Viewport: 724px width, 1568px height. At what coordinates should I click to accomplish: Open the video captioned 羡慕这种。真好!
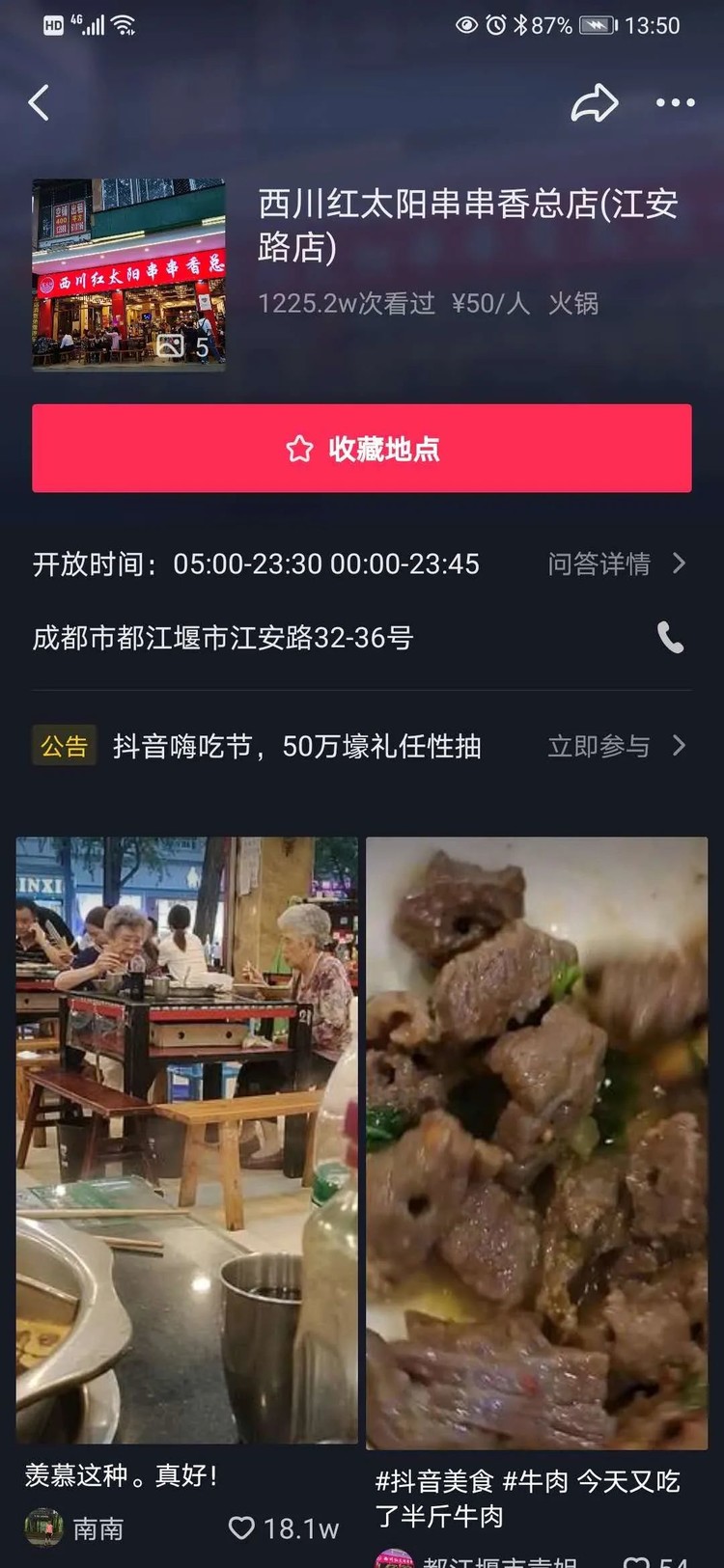click(186, 1139)
